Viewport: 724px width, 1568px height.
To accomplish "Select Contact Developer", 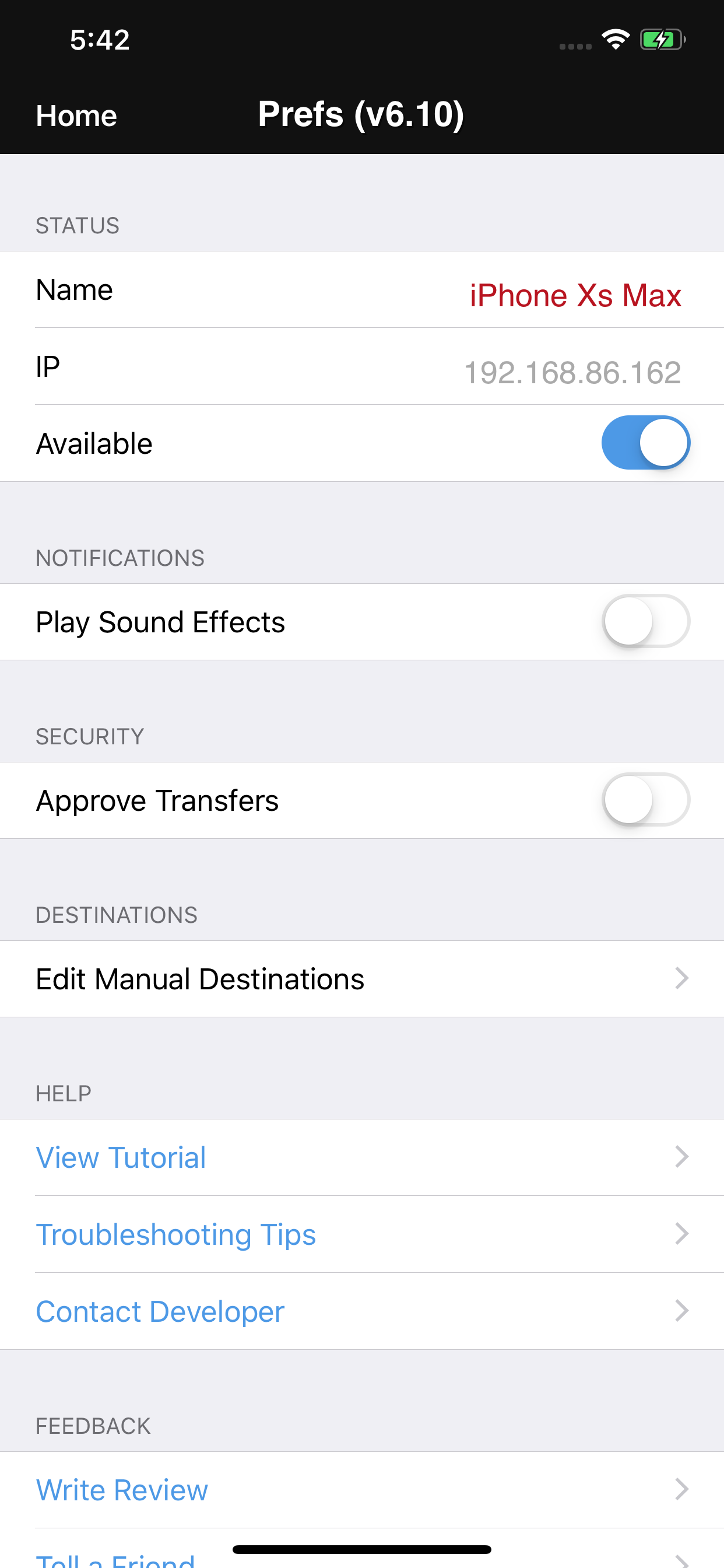I will click(361, 1311).
